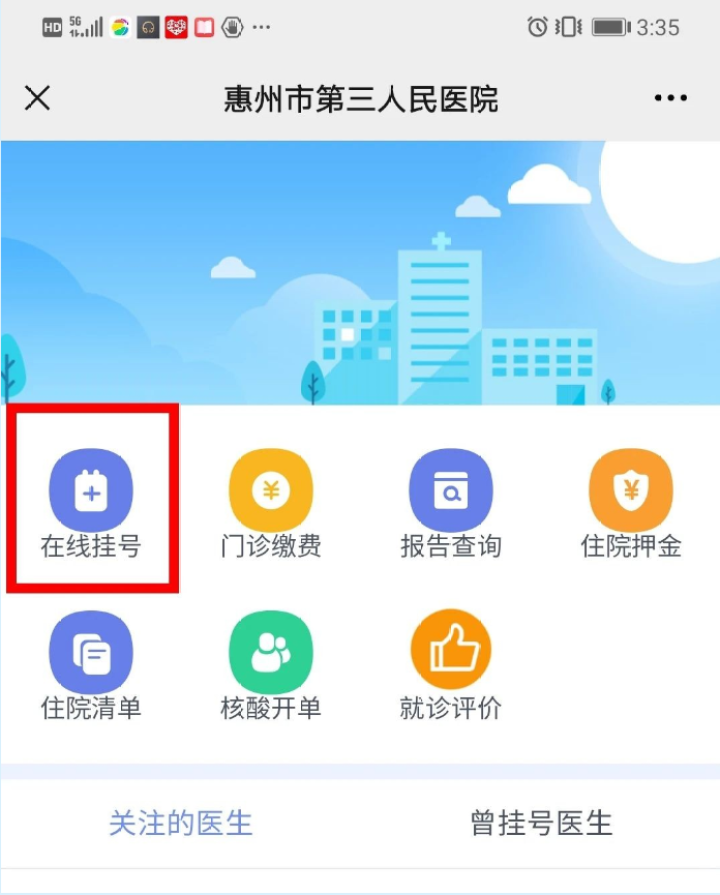Screen dimensions: 720x895
Task: Open the three-dot overflow menu
Action: 670,98
